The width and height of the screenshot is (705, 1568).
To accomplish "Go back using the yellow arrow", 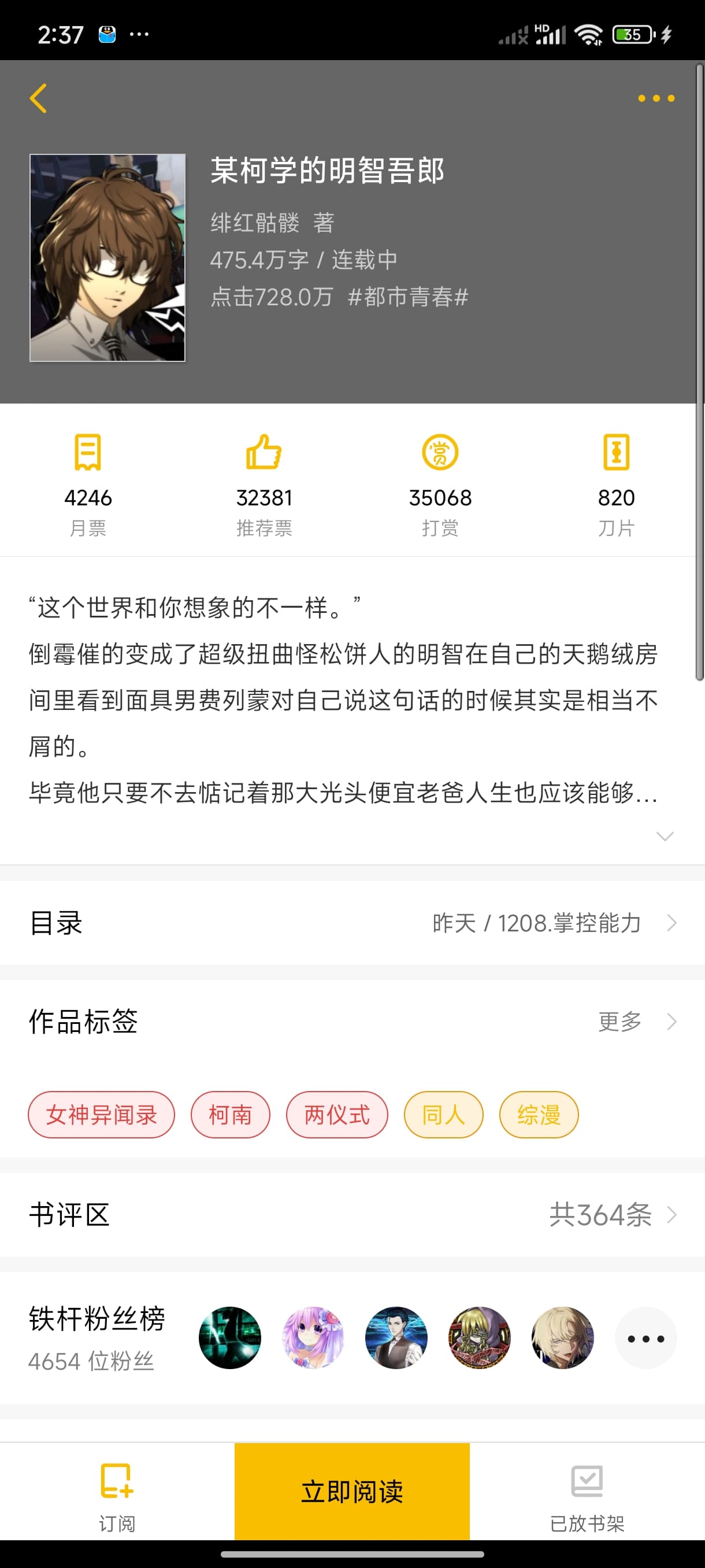I will click(x=38, y=98).
